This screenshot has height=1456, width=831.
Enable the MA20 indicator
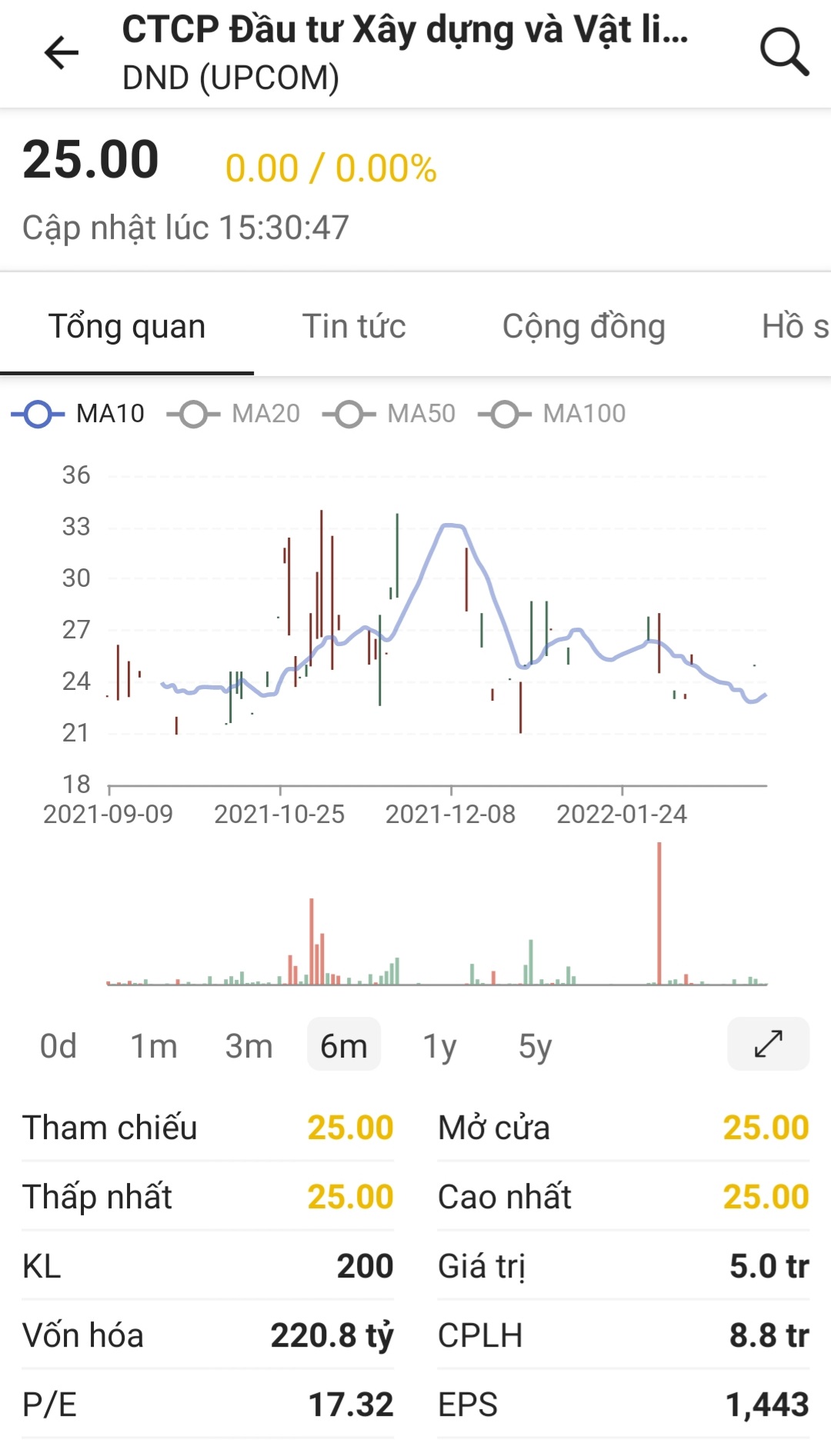pos(234,414)
